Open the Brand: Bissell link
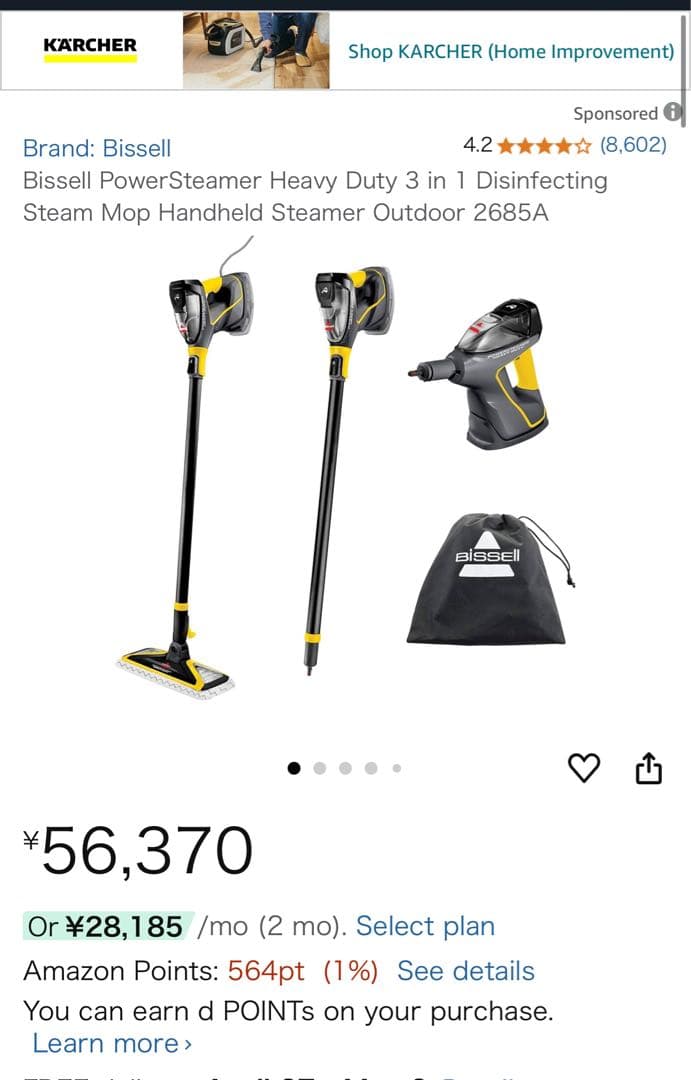This screenshot has height=1080, width=691. tap(97, 148)
